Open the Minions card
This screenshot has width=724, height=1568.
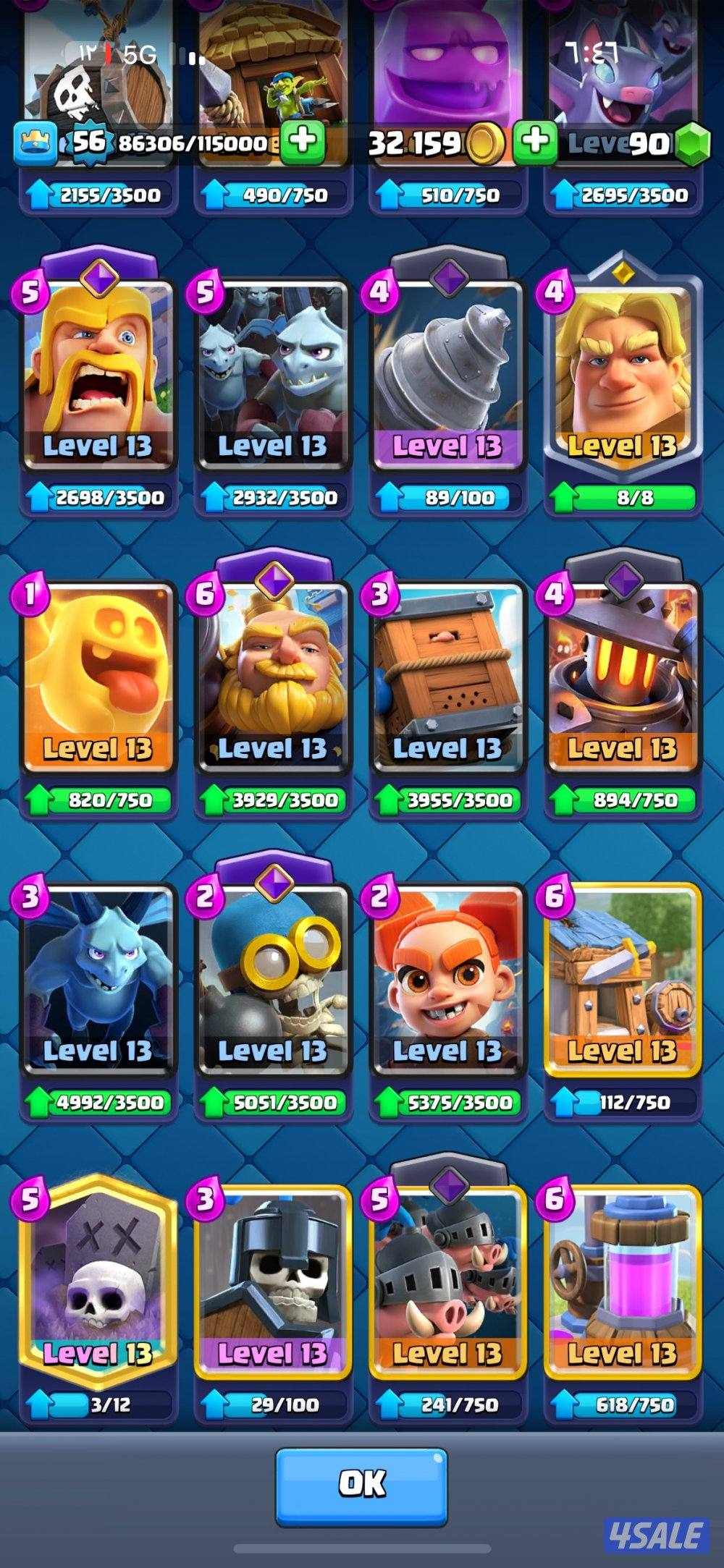(98, 981)
